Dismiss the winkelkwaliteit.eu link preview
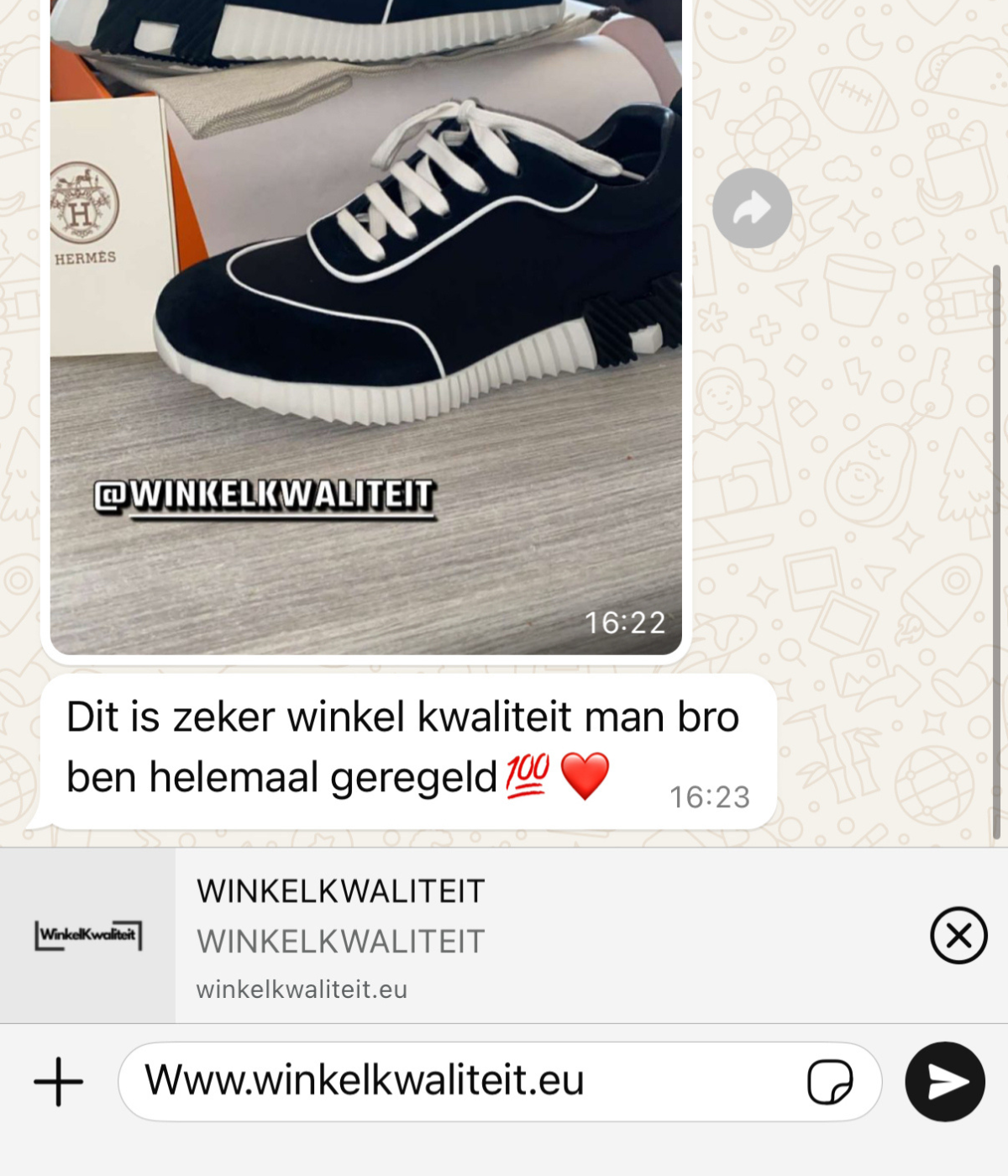 pos(958,935)
